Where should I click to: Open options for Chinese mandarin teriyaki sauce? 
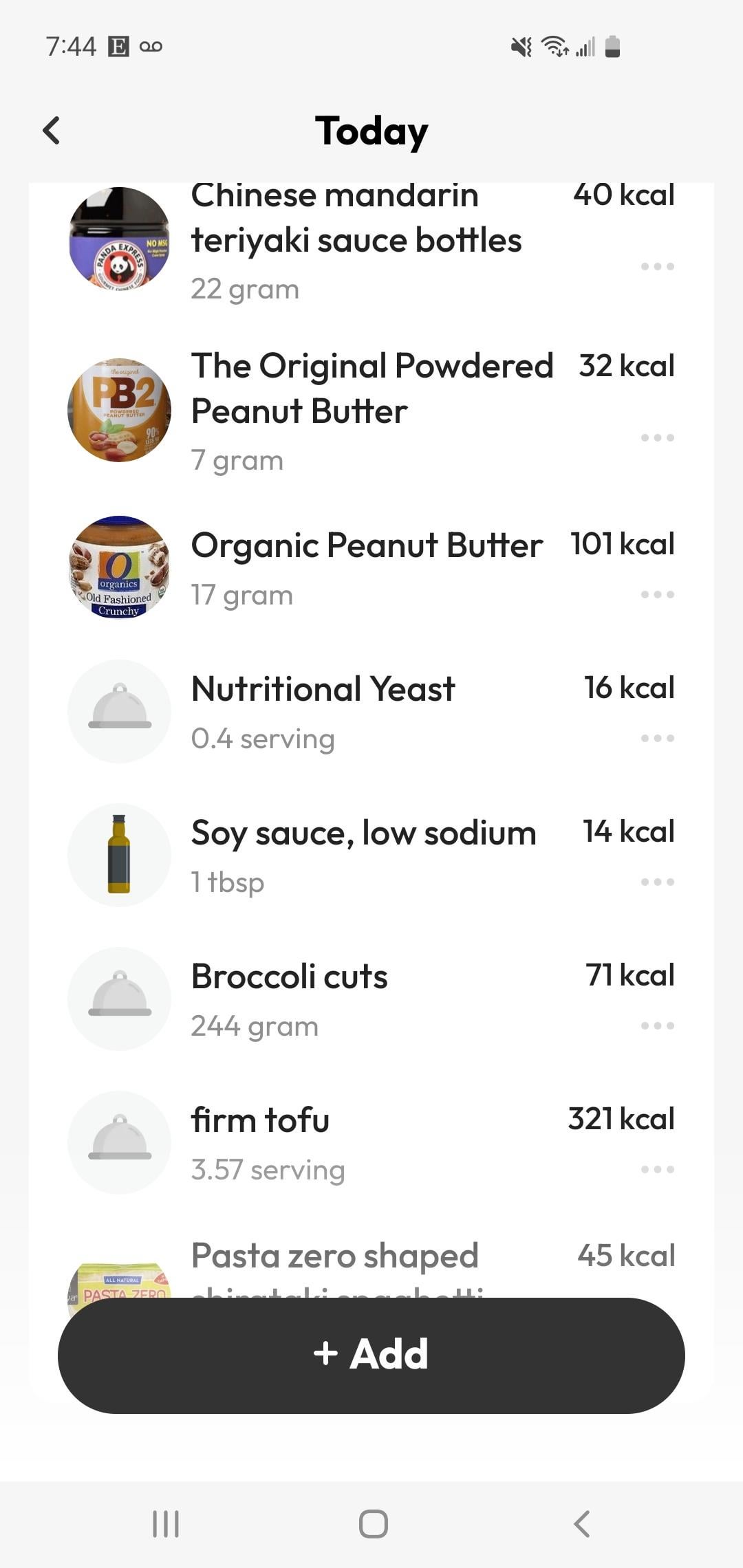click(657, 266)
